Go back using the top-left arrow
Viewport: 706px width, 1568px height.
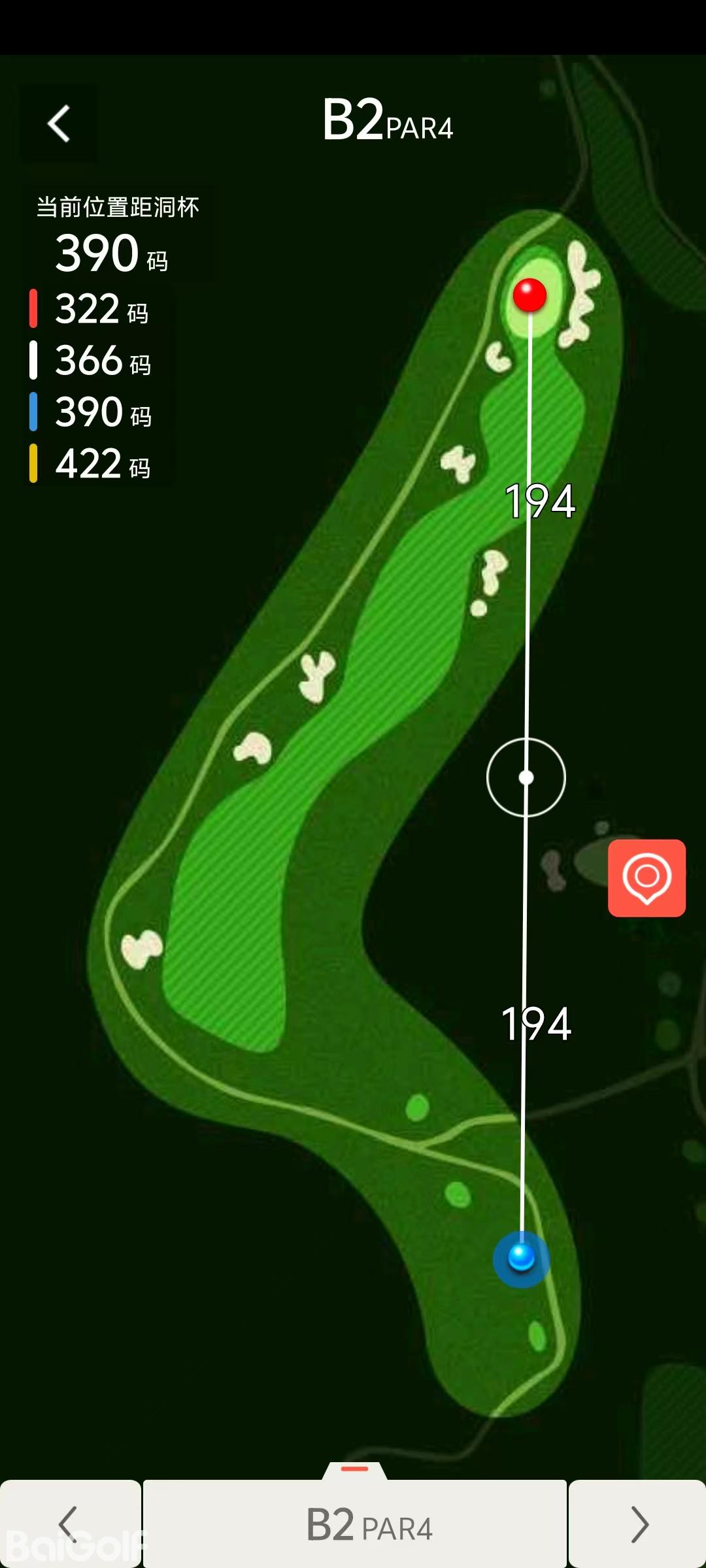(x=59, y=123)
